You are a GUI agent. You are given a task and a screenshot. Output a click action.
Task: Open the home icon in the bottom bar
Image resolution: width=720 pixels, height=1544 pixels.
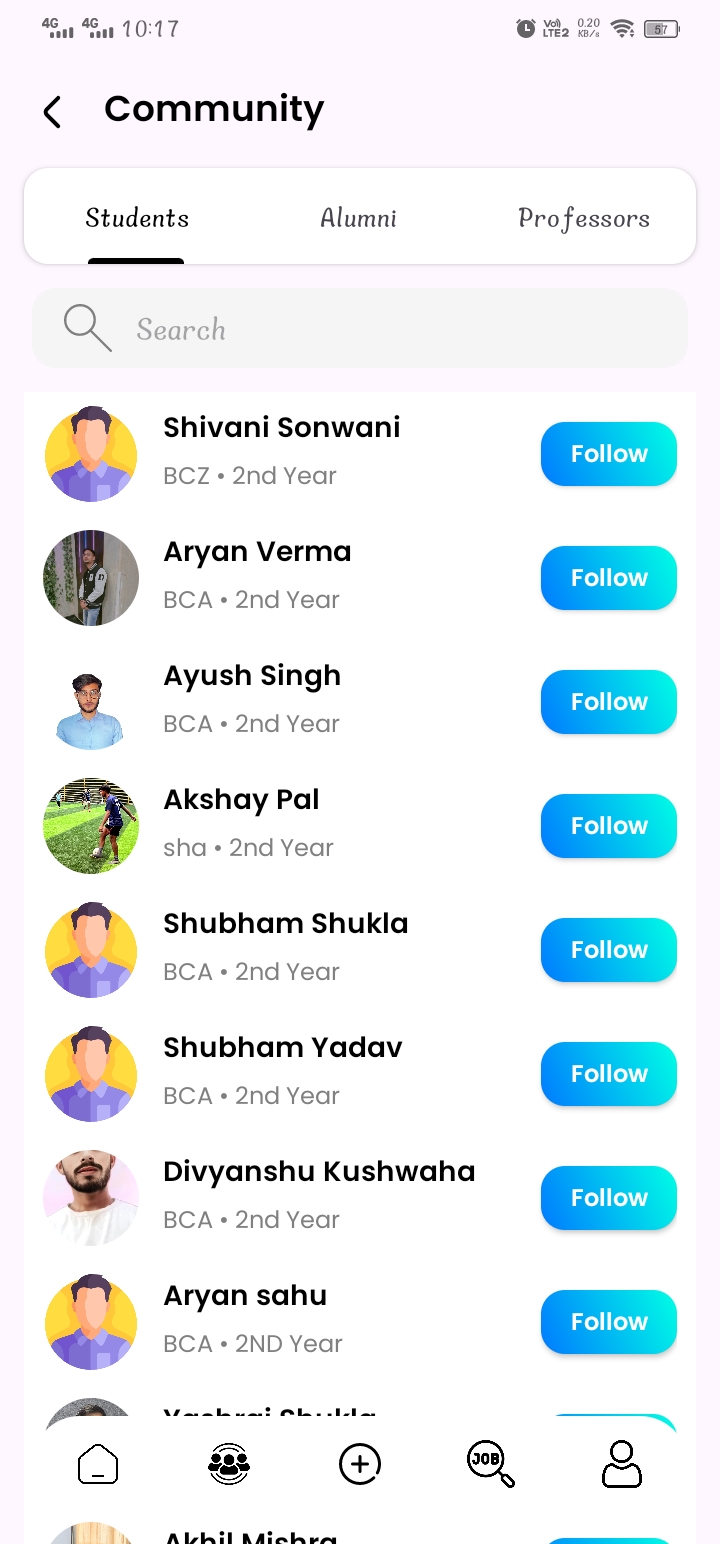tap(98, 1465)
